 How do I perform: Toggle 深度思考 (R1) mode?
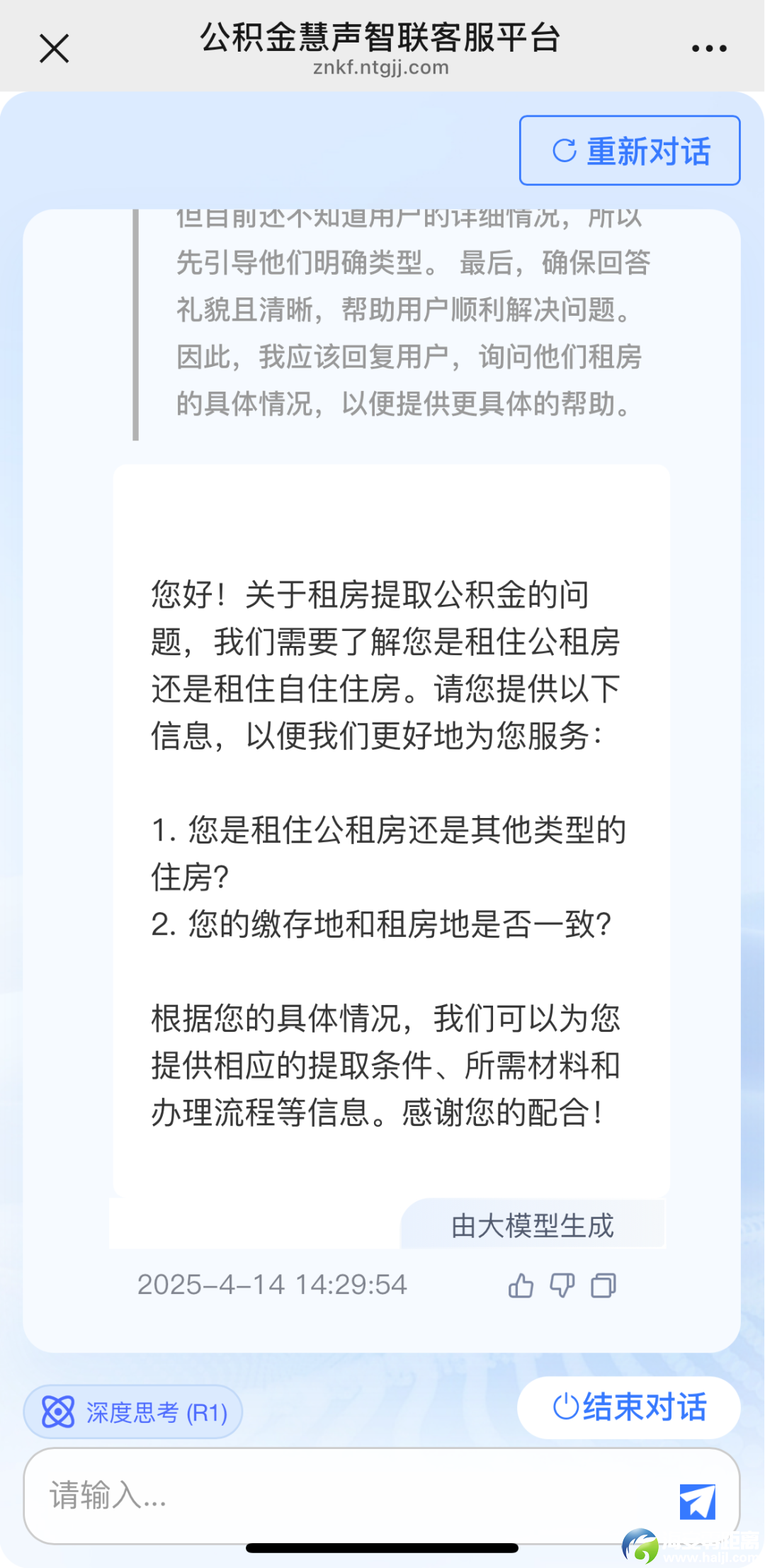click(133, 1412)
